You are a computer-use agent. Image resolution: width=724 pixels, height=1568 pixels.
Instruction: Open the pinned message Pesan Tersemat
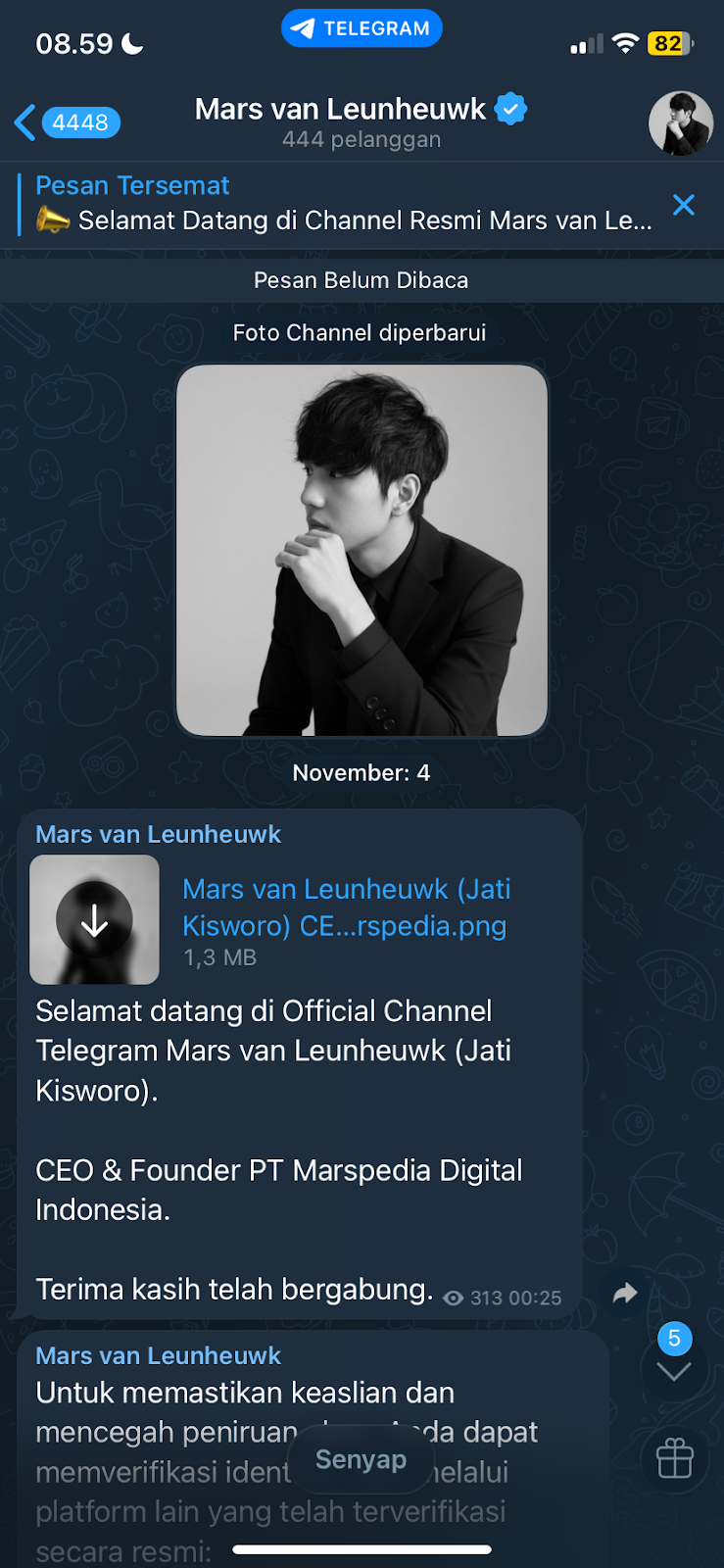pos(343,204)
